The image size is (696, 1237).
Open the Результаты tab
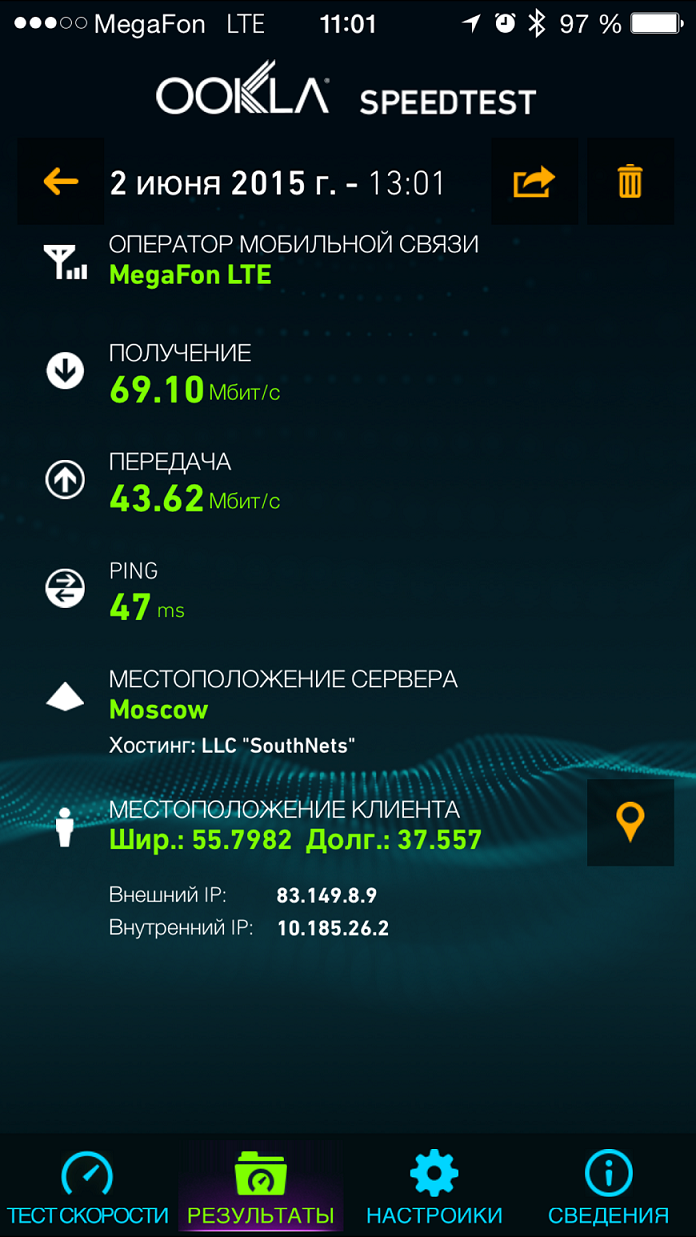point(261,1187)
